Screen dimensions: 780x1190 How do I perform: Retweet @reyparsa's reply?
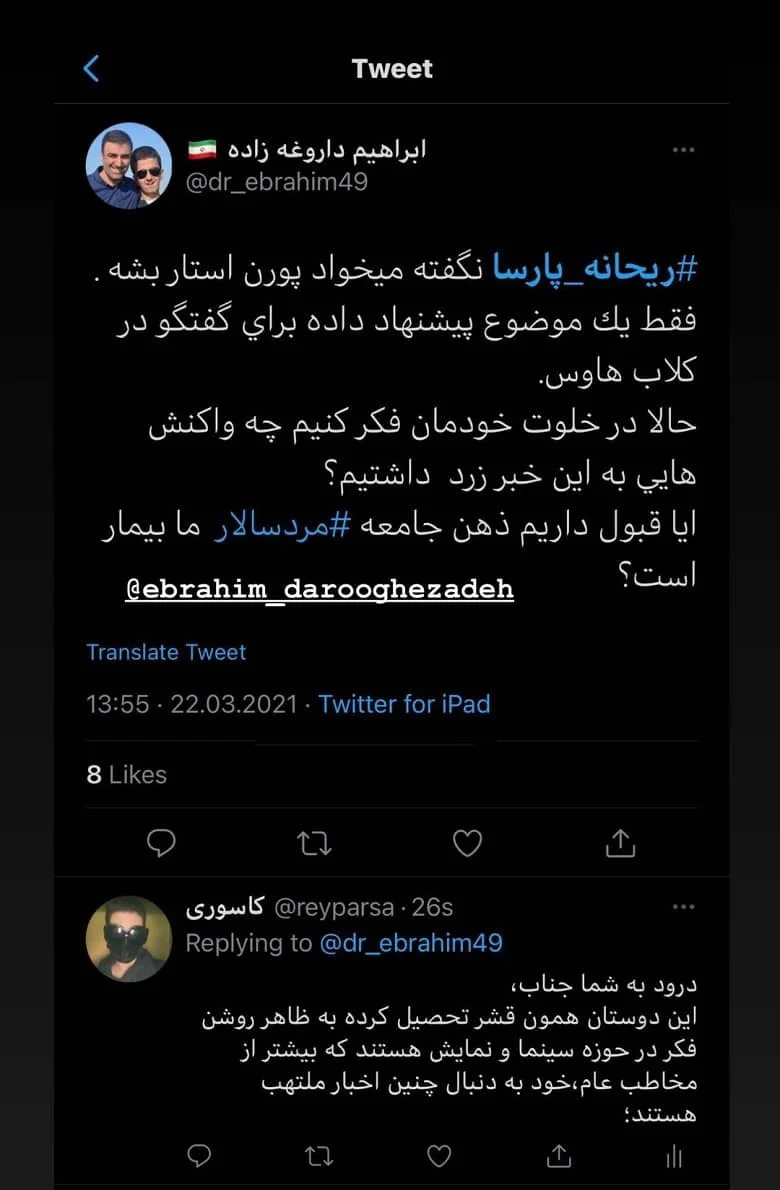coord(319,1156)
